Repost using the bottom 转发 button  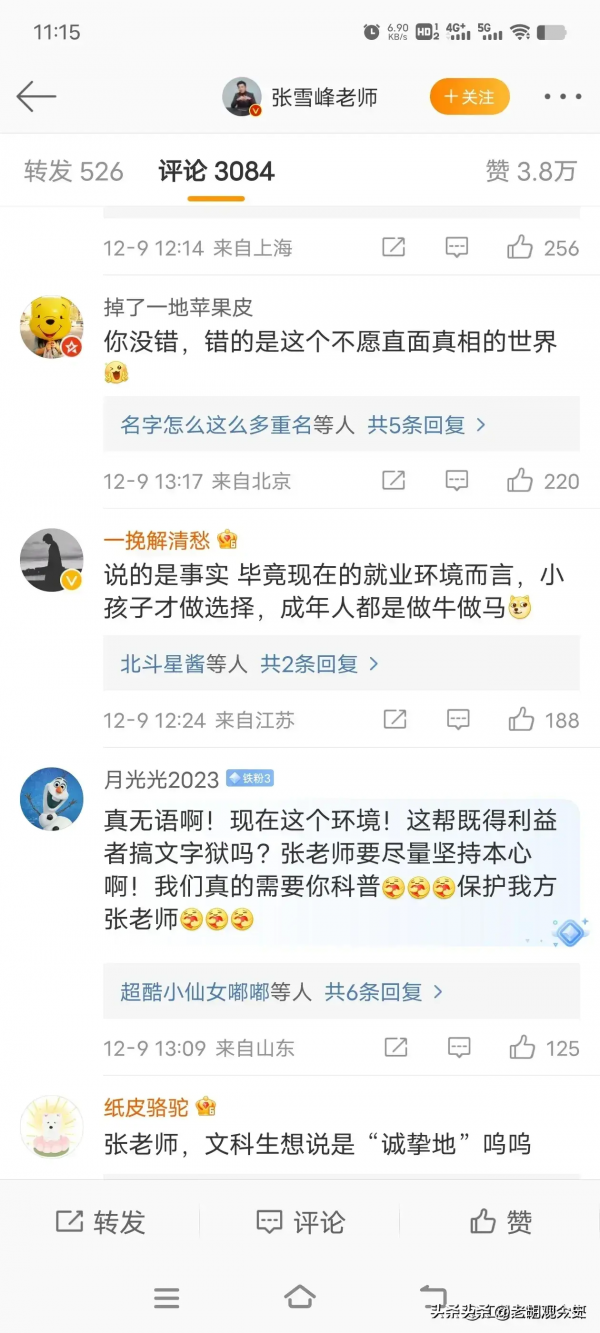click(x=100, y=1221)
